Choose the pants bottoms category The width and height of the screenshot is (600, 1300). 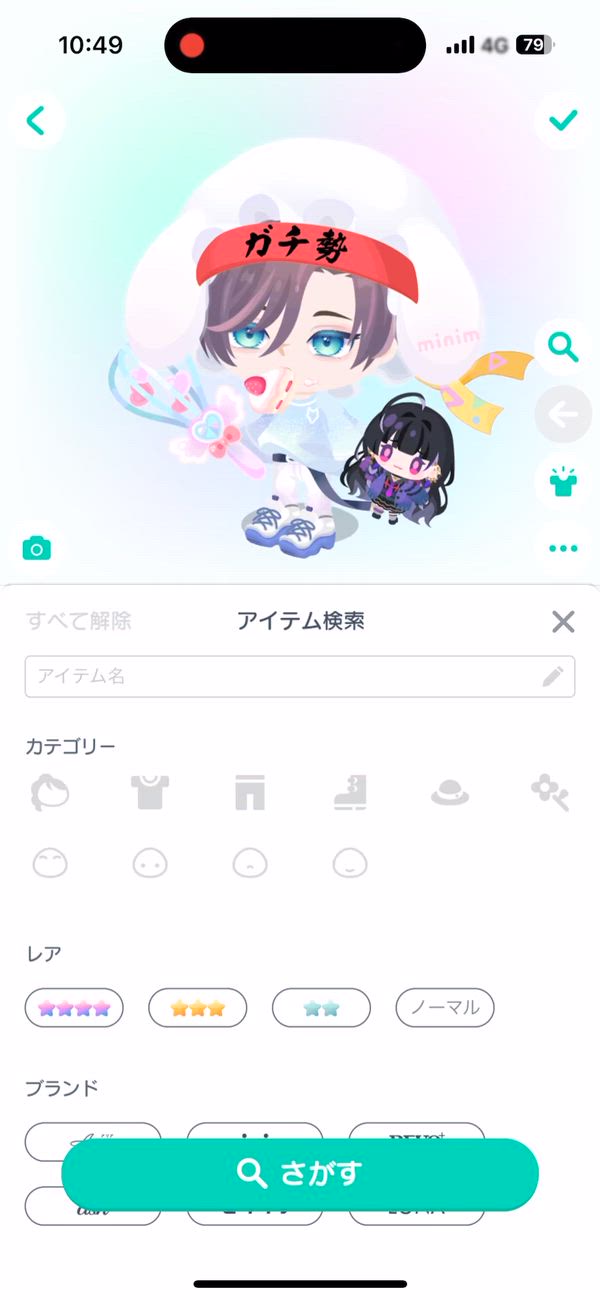(250, 794)
